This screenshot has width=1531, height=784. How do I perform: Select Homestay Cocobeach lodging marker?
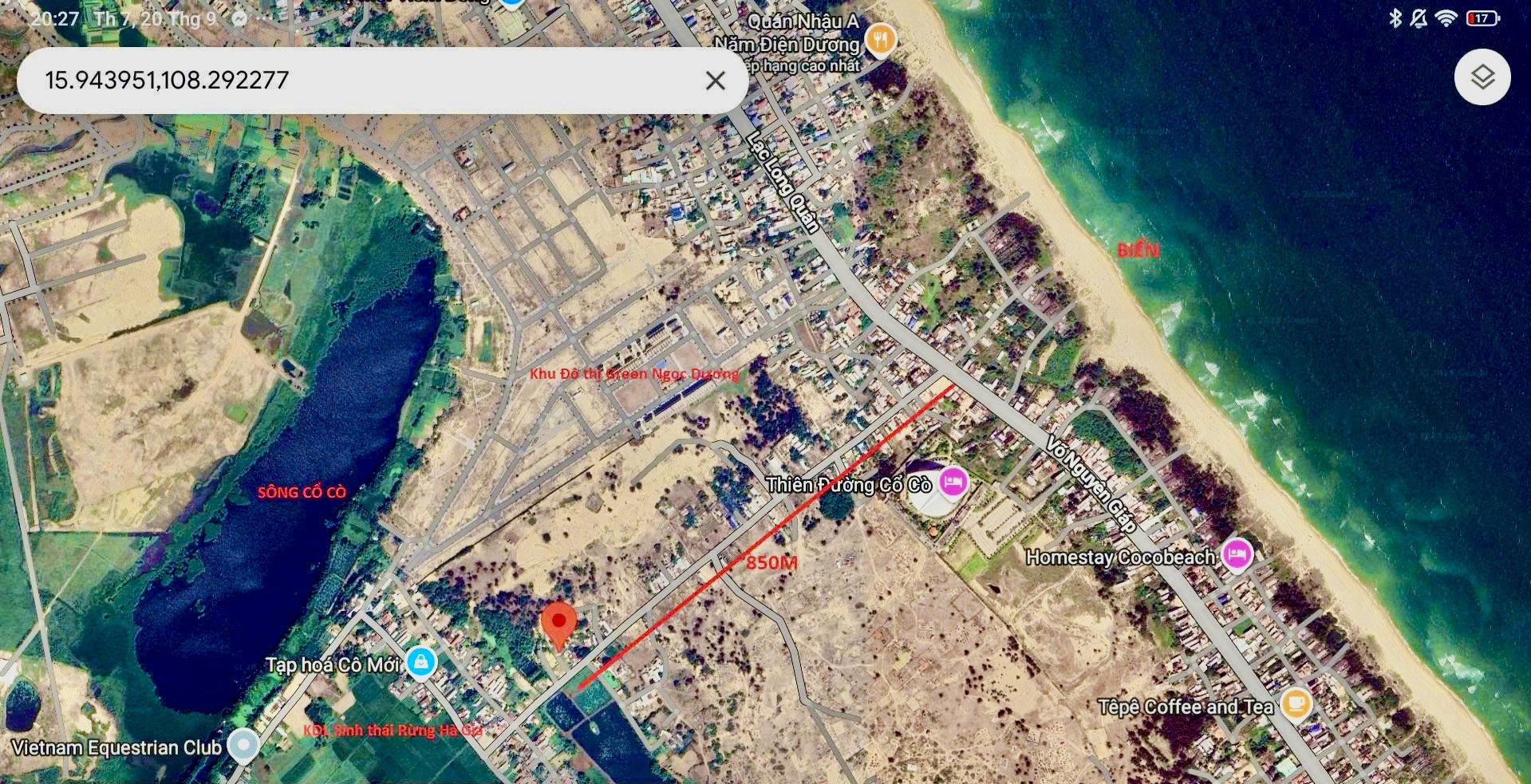[1237, 554]
